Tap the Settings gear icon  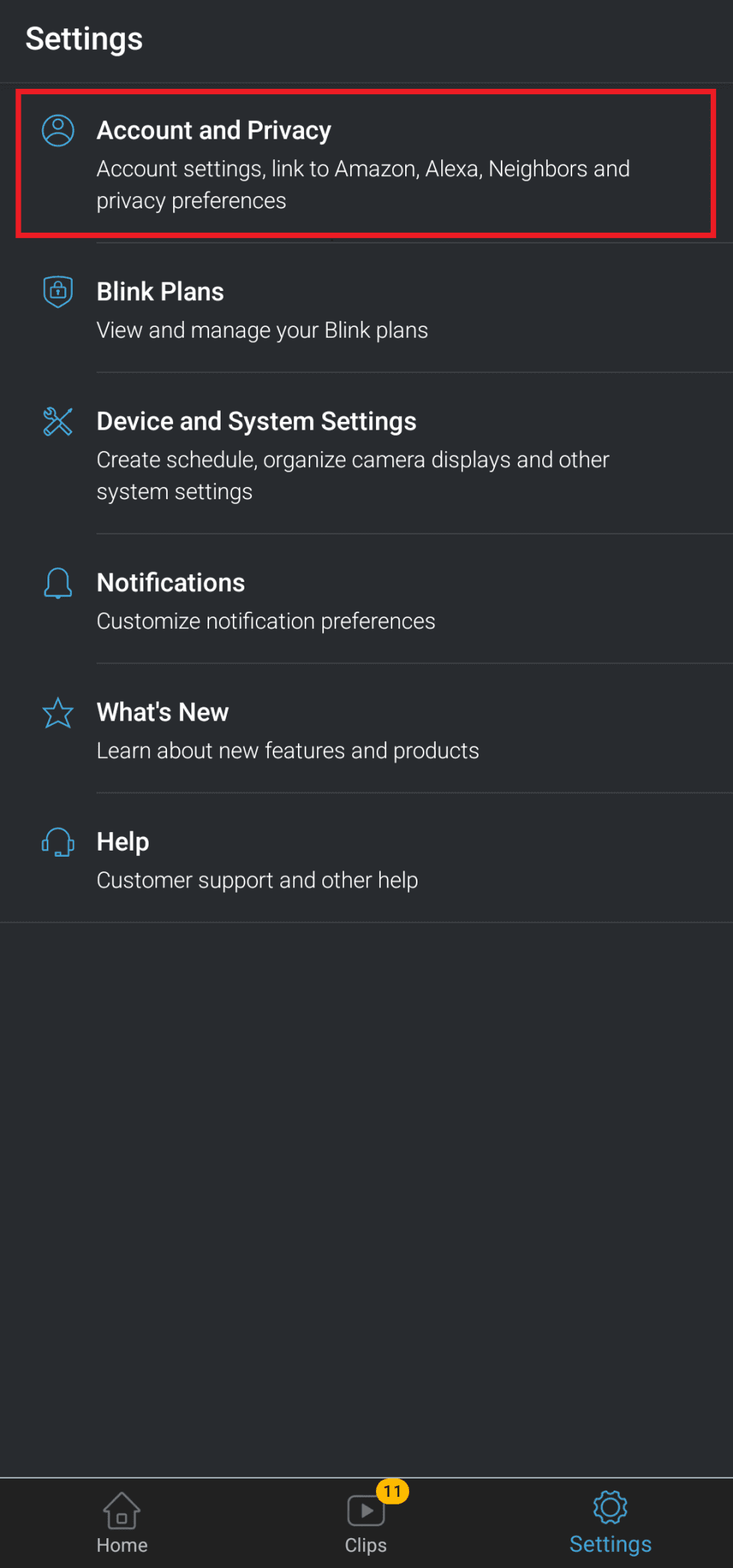[x=610, y=1507]
